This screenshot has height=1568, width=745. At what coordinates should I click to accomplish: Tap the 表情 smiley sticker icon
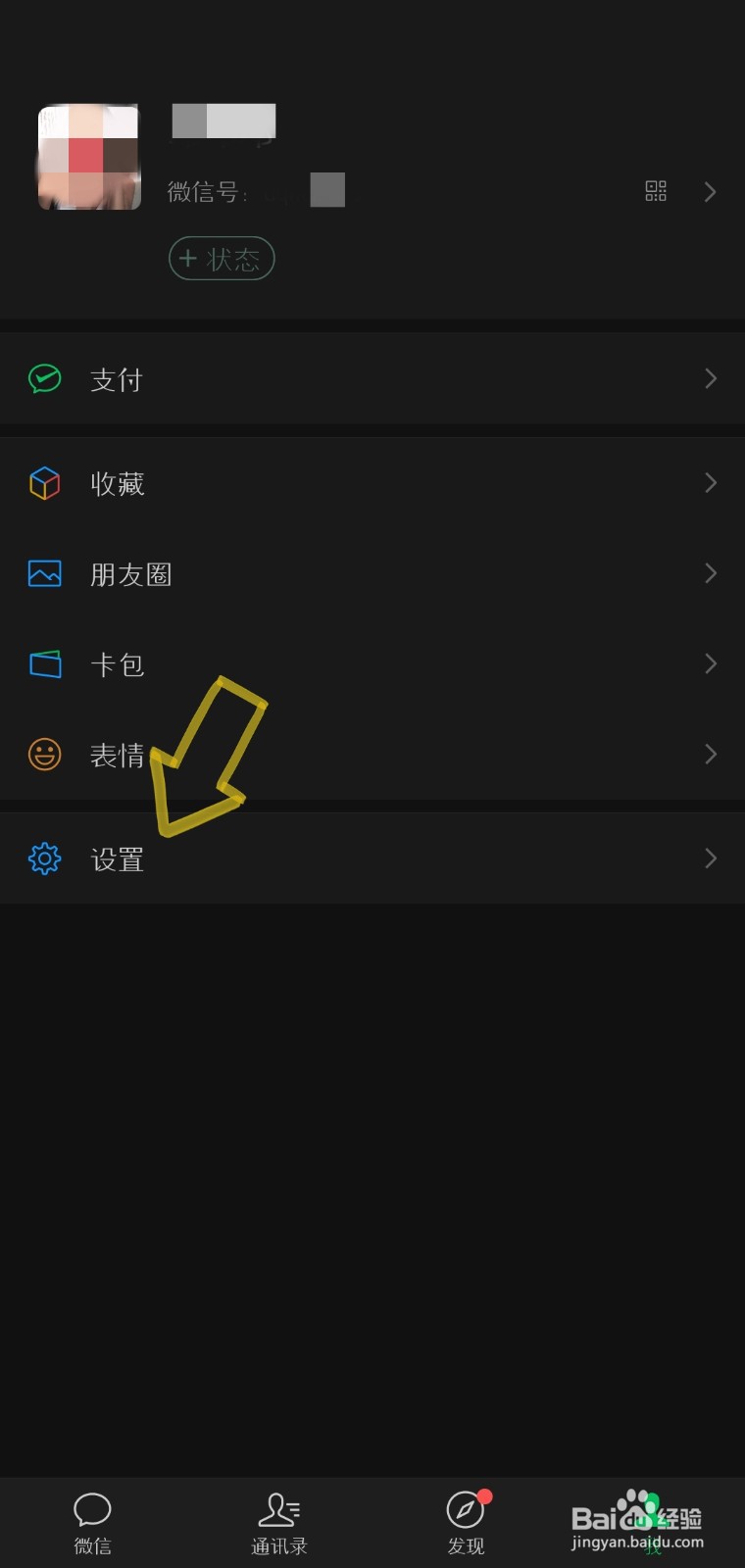[x=44, y=754]
